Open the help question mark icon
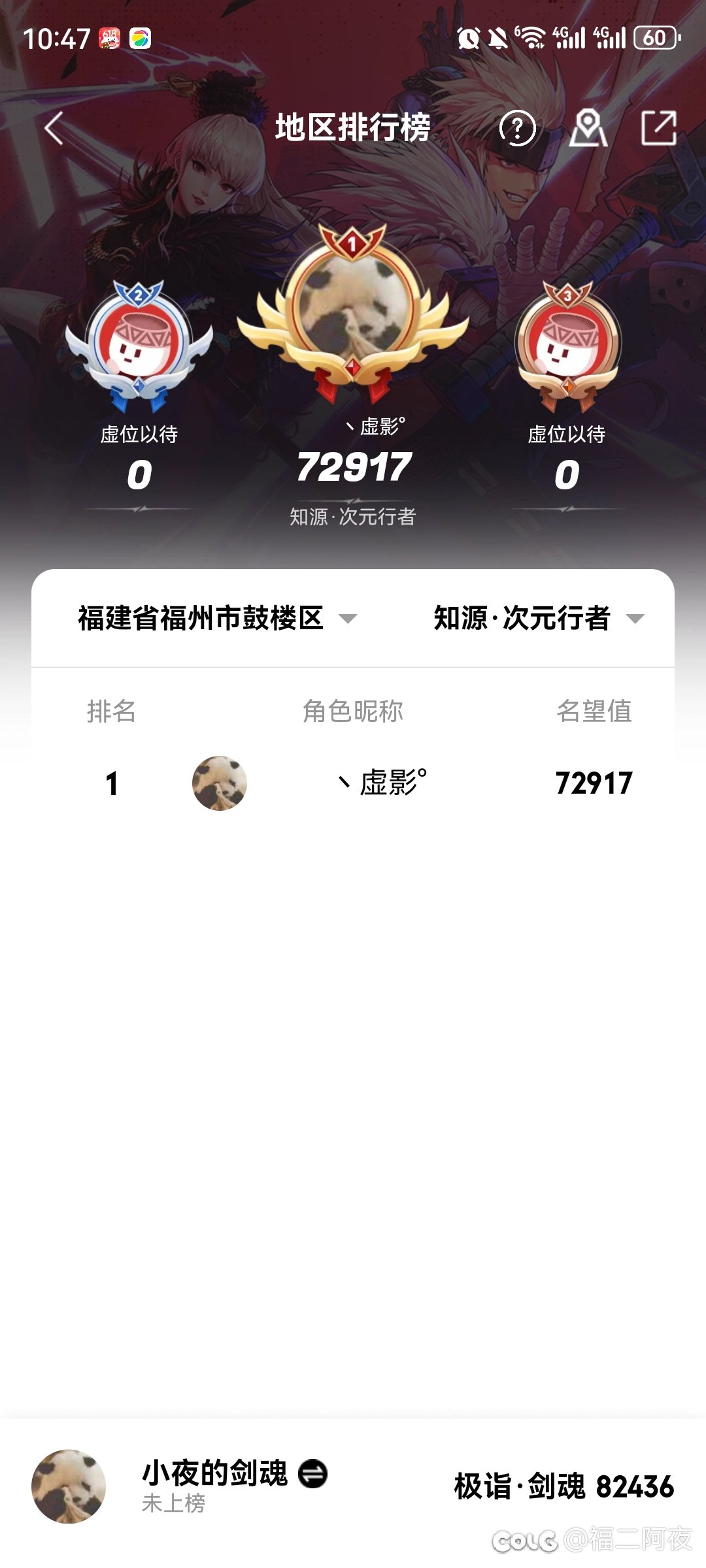 pyautogui.click(x=517, y=128)
